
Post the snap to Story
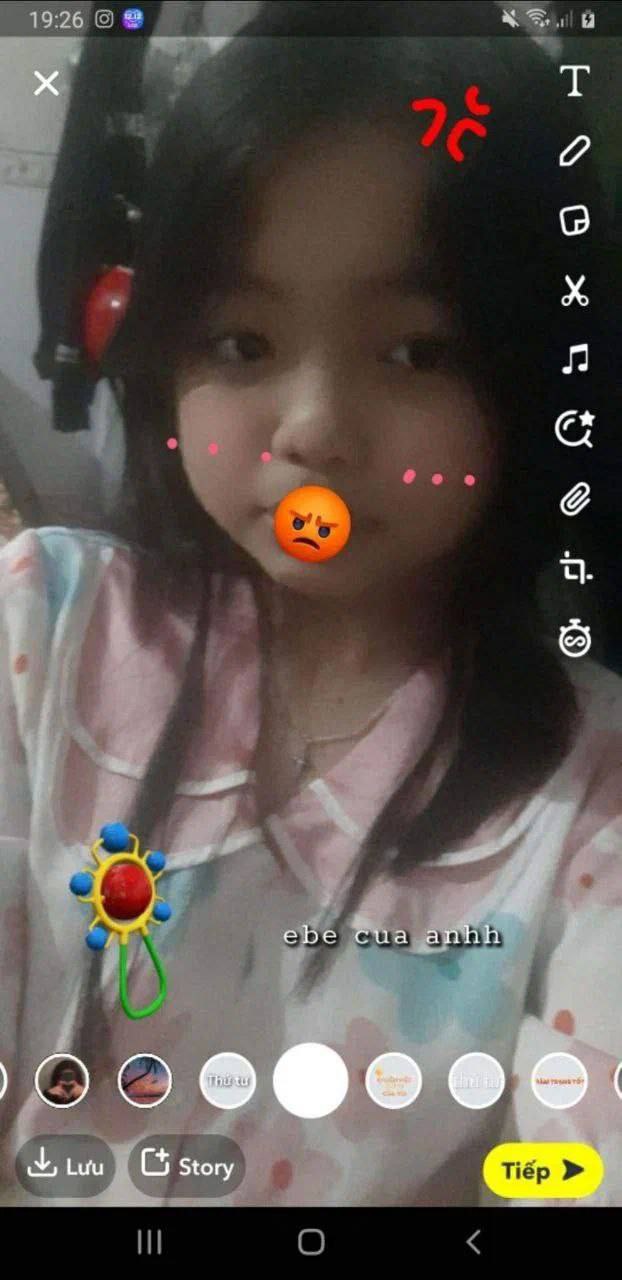coord(187,1166)
